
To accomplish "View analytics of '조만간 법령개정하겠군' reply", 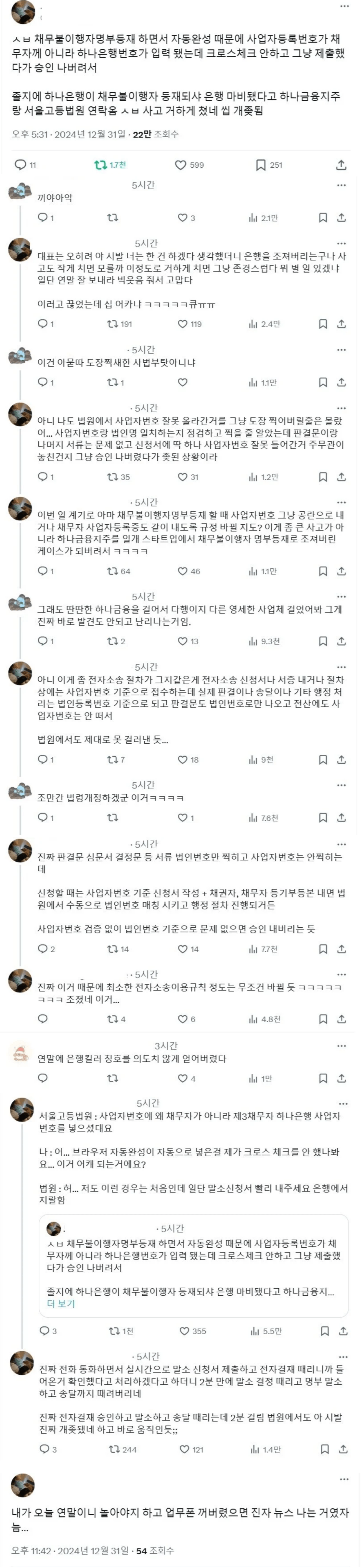I will [x=253, y=818].
